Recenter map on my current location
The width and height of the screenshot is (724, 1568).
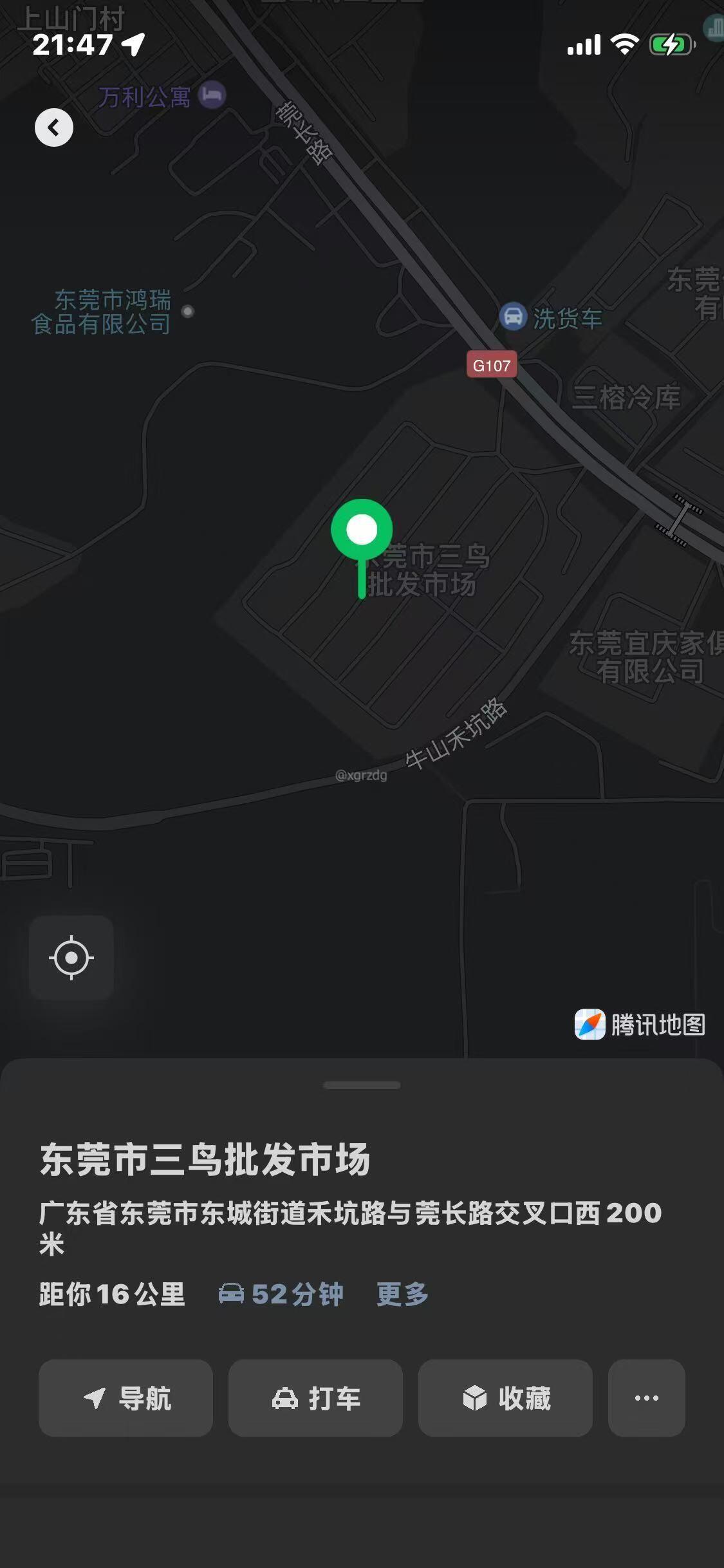(x=71, y=958)
